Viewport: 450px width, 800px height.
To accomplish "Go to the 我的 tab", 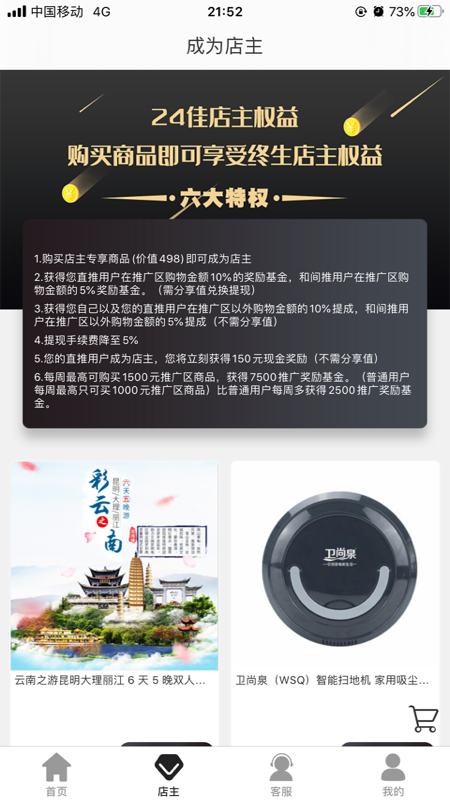I will (x=393, y=774).
